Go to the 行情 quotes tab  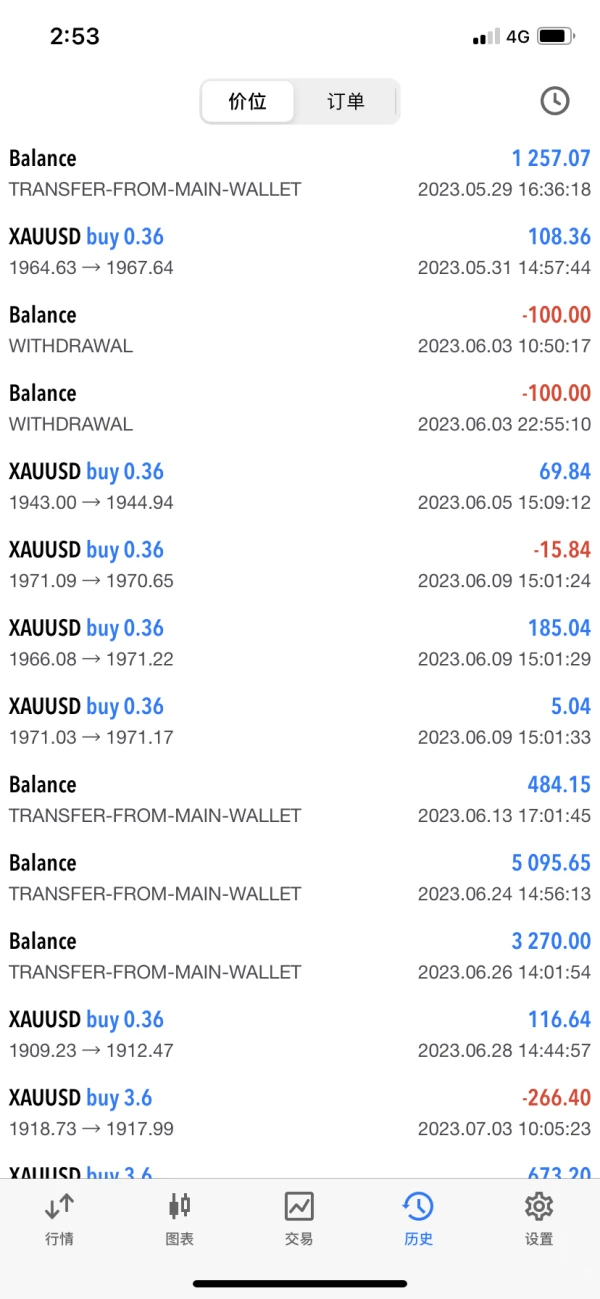click(x=59, y=1218)
